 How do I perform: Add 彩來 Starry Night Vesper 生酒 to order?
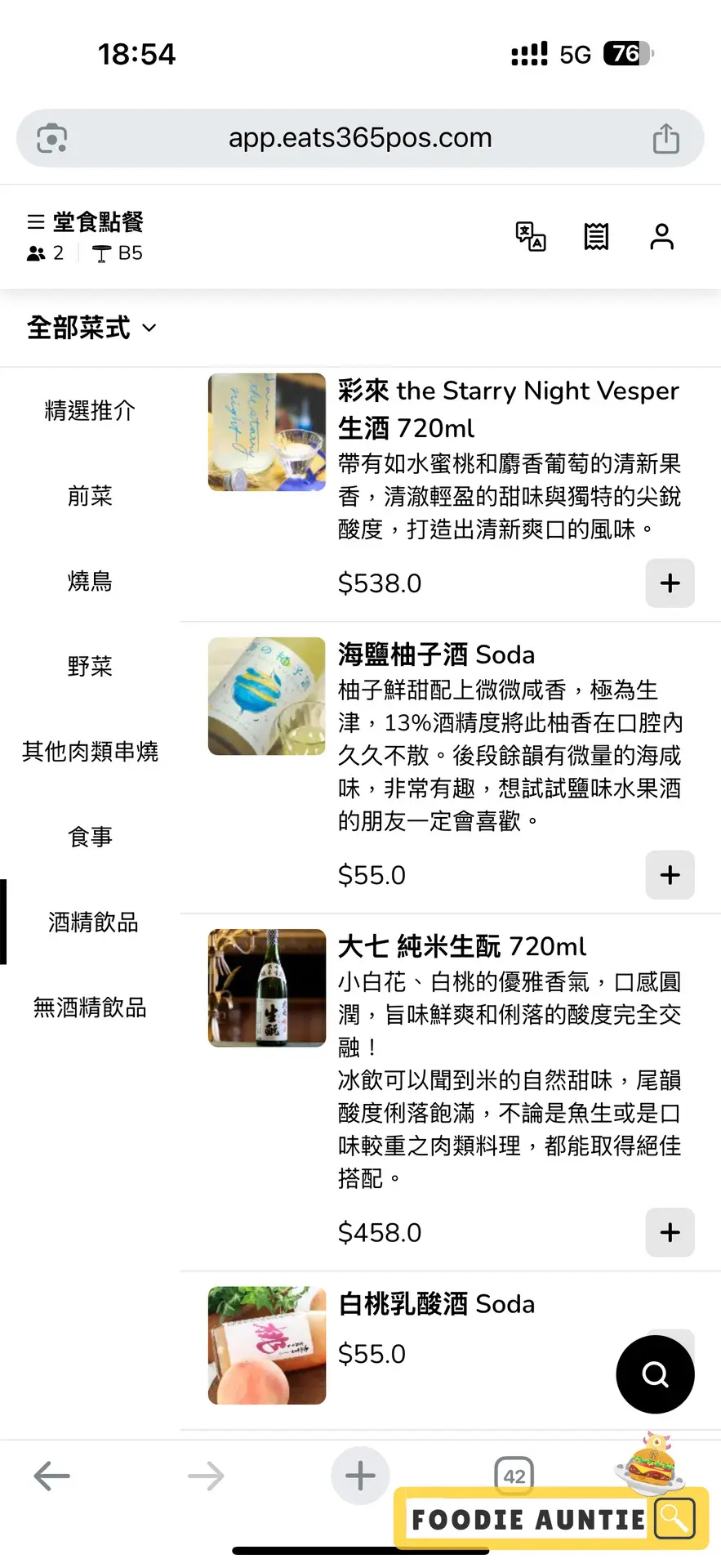[x=670, y=583]
